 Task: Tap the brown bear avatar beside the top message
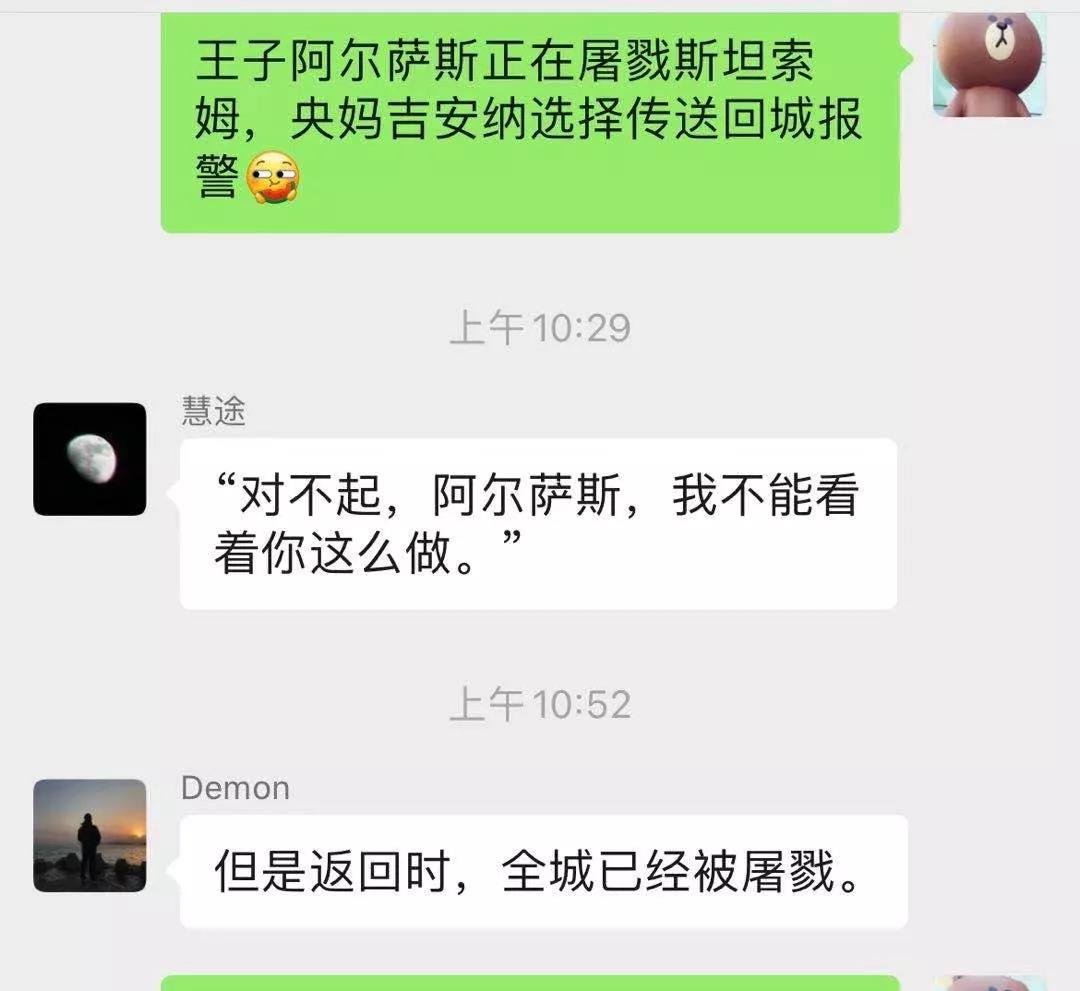[989, 62]
